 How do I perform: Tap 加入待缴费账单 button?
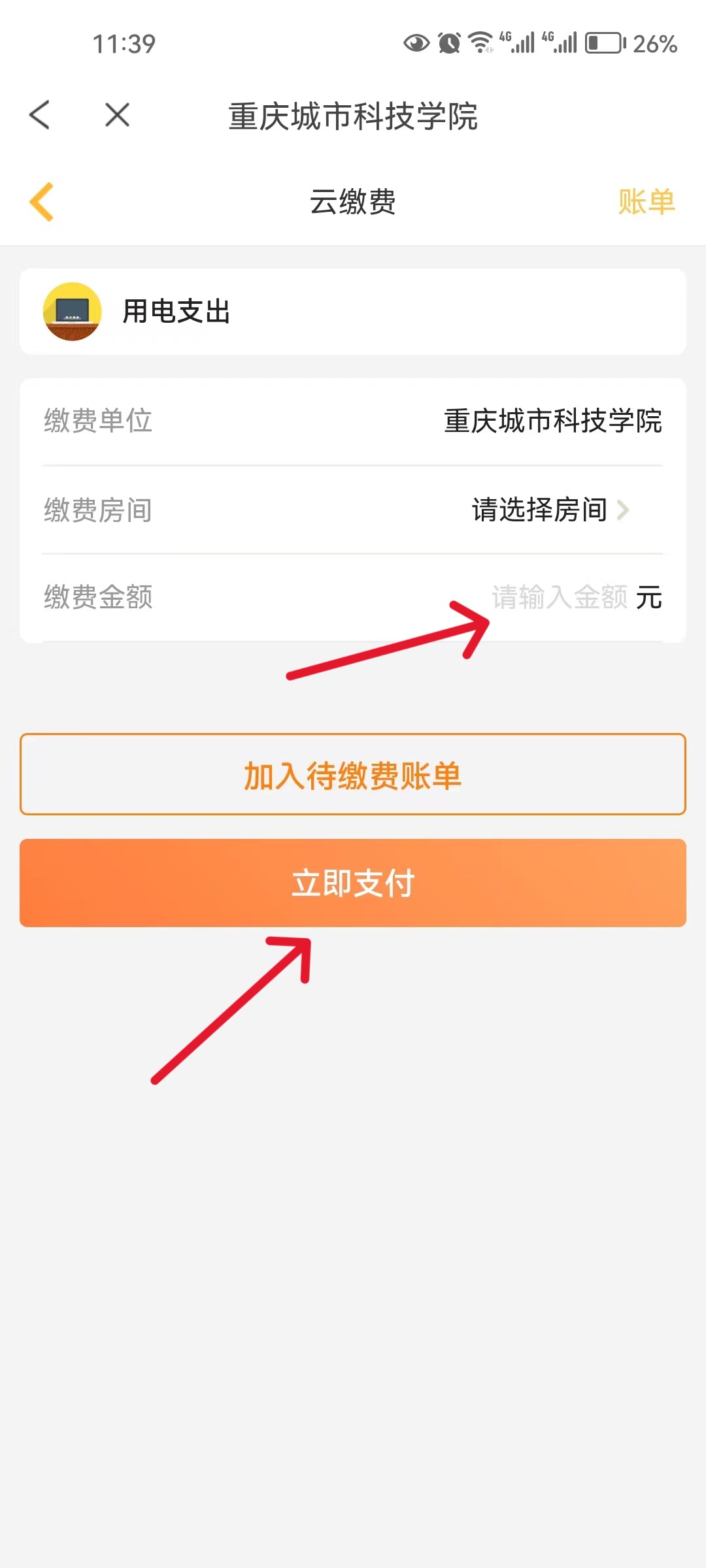[x=353, y=775]
